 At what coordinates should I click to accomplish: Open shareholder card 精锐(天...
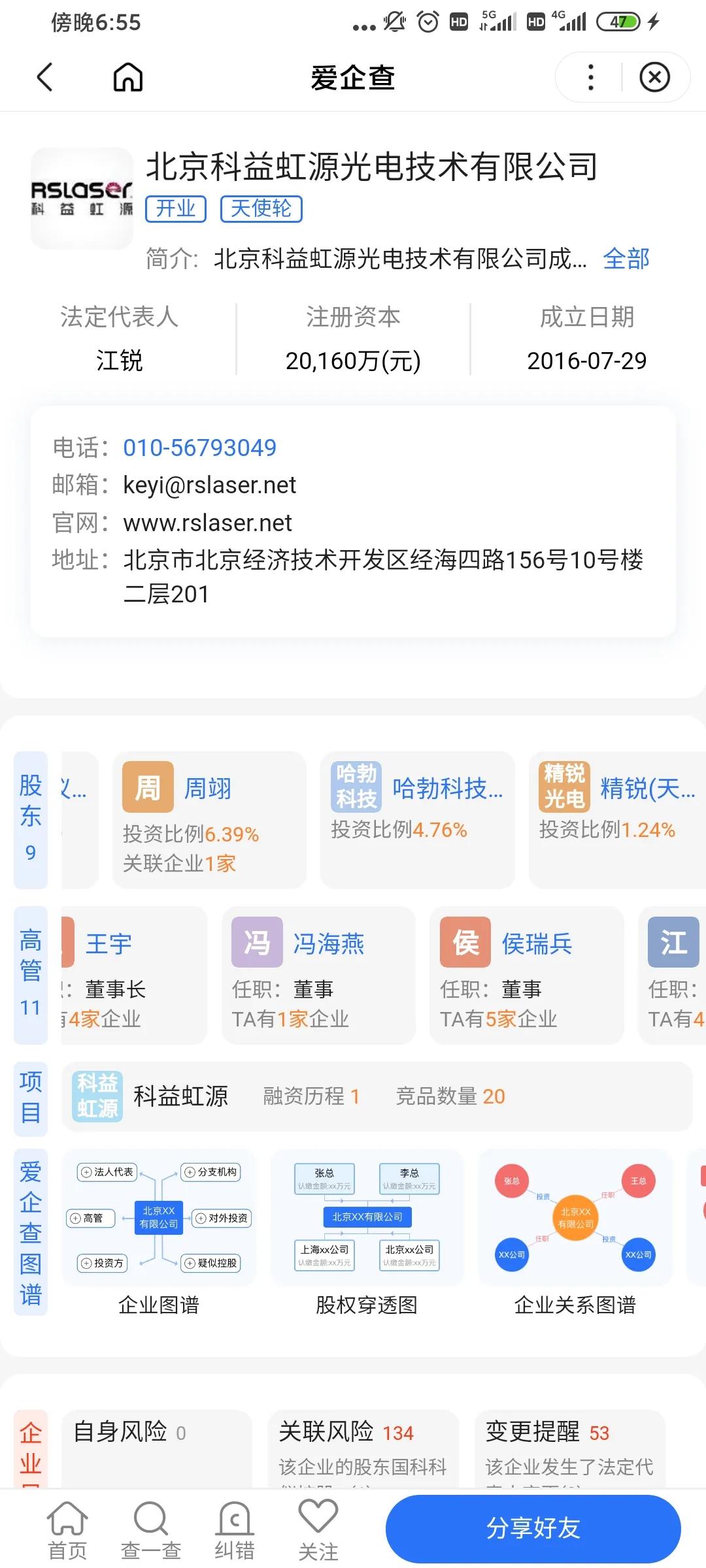coord(618,819)
